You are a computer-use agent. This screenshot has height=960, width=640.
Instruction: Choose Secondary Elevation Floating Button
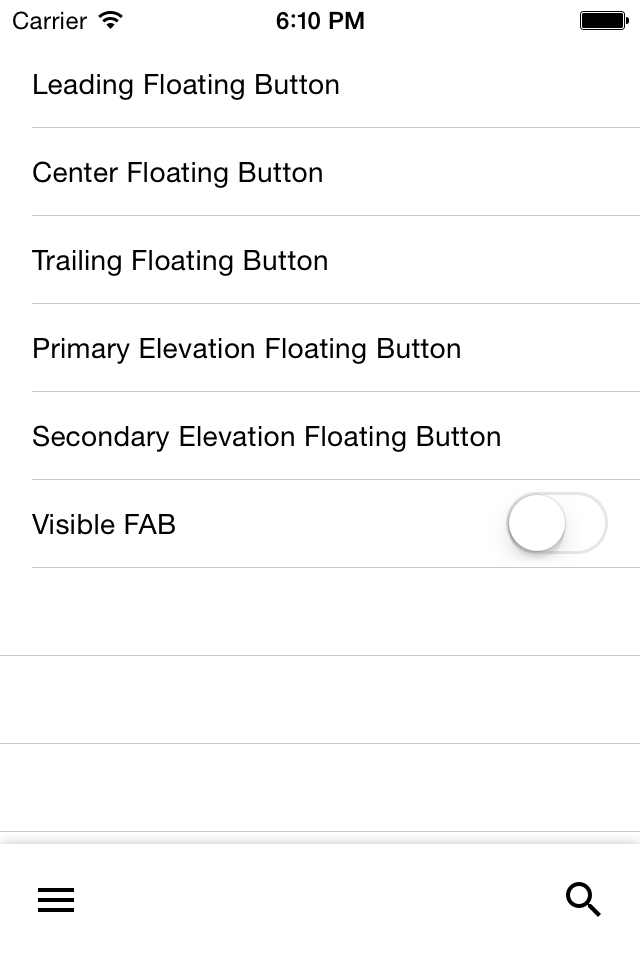pyautogui.click(x=267, y=437)
